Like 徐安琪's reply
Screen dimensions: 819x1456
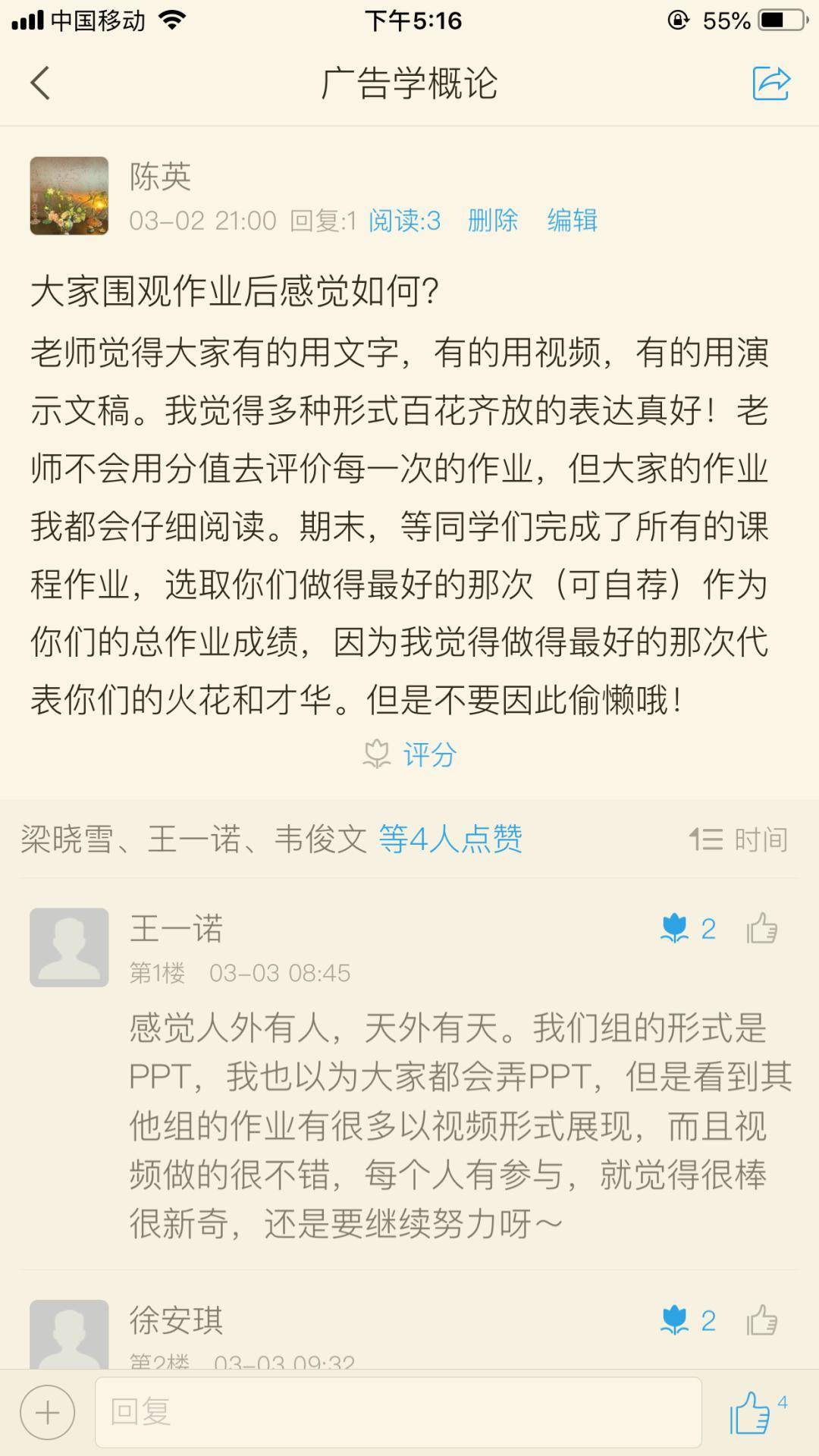tap(762, 1320)
